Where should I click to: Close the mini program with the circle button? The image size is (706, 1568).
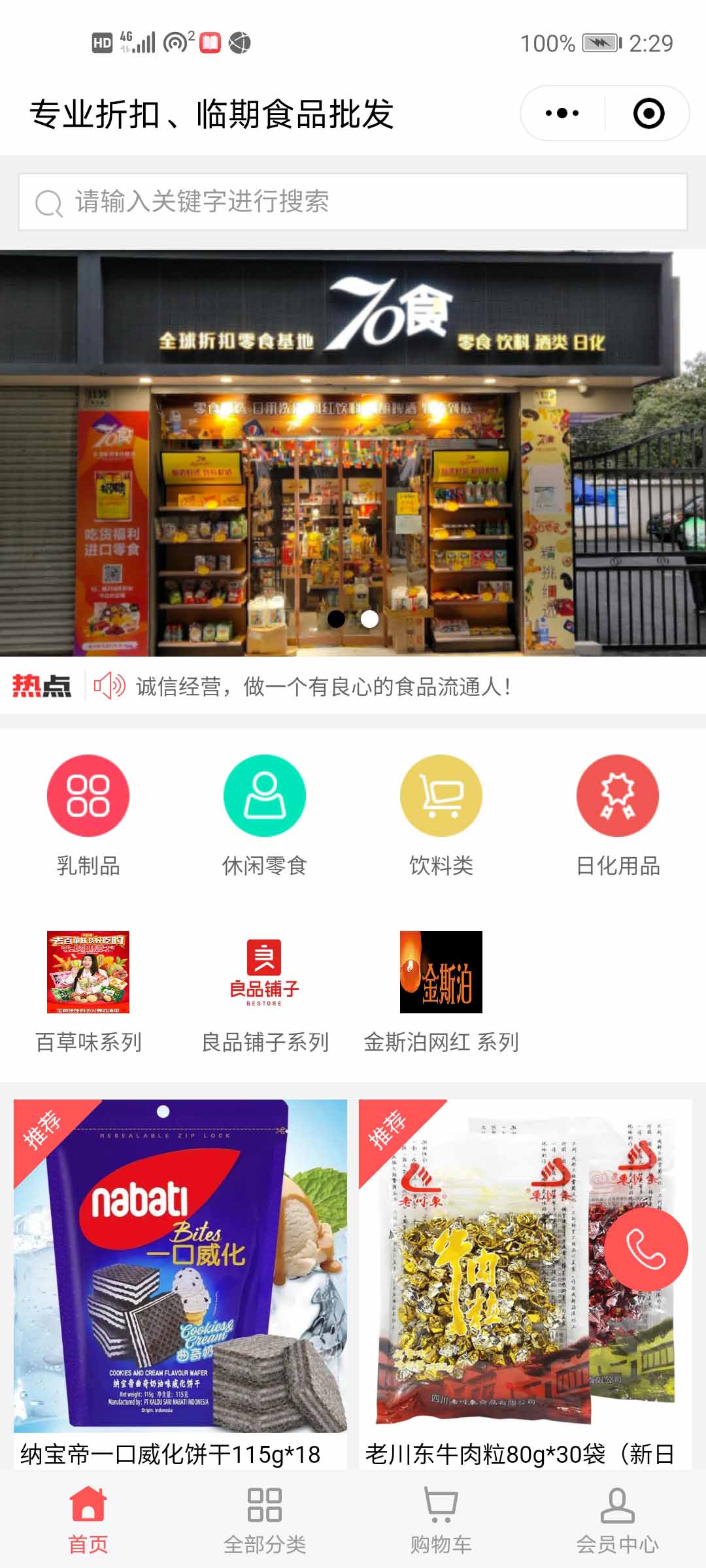[x=648, y=113]
